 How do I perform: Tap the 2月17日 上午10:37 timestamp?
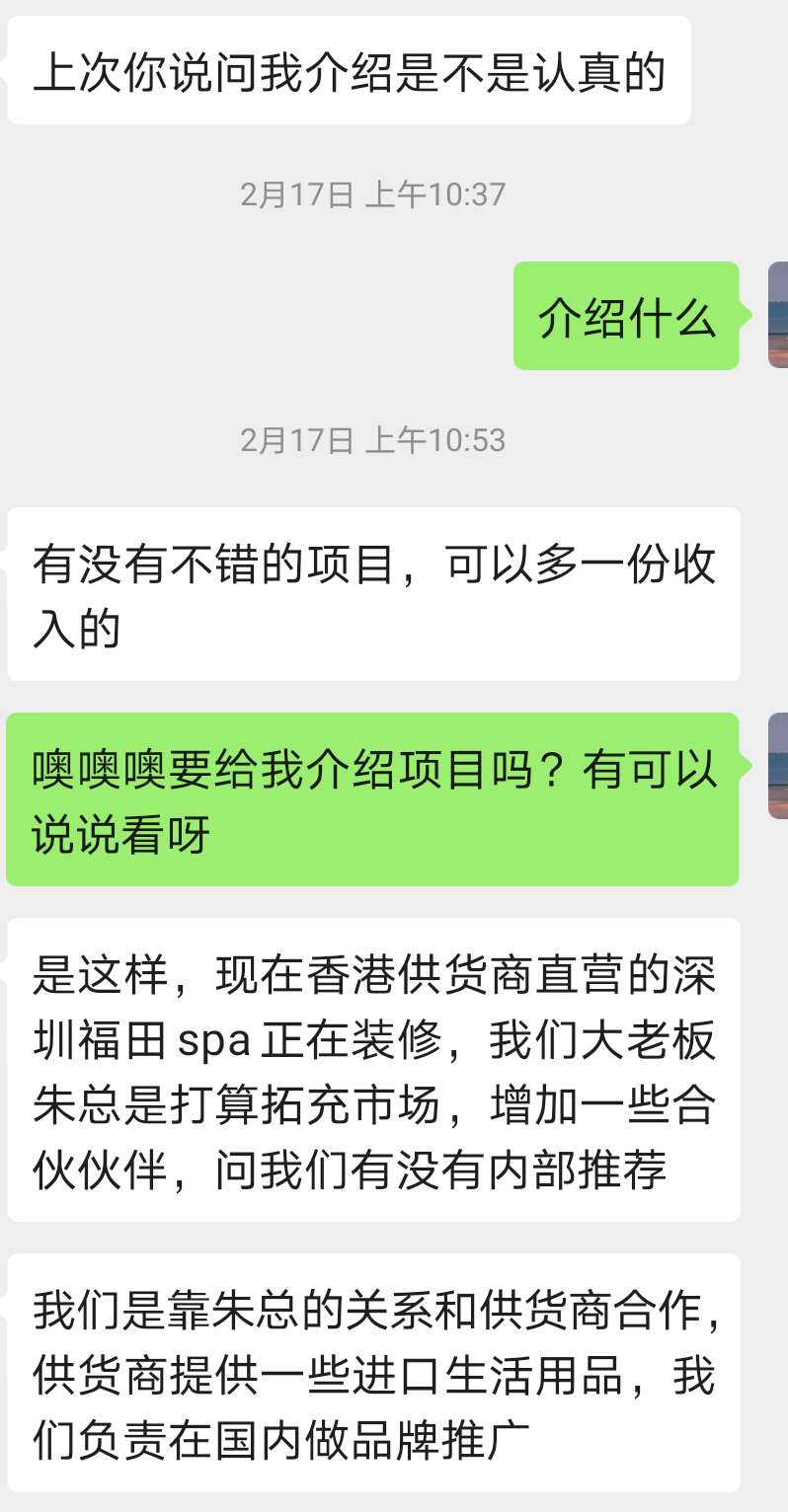point(372,194)
